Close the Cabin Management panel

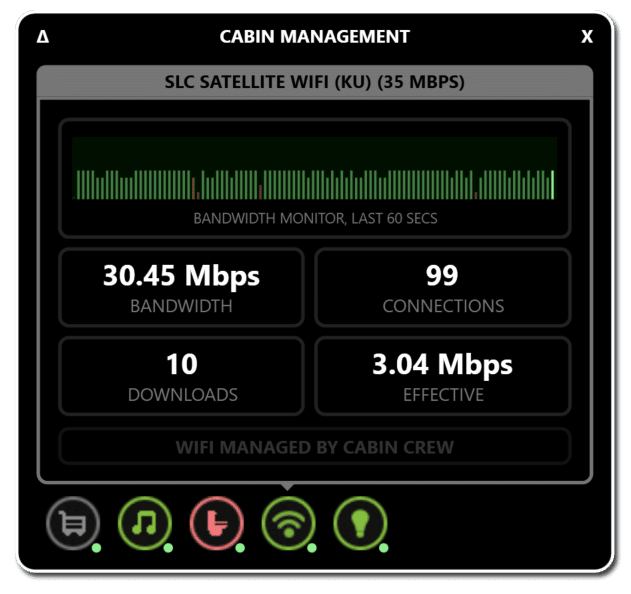coord(587,37)
